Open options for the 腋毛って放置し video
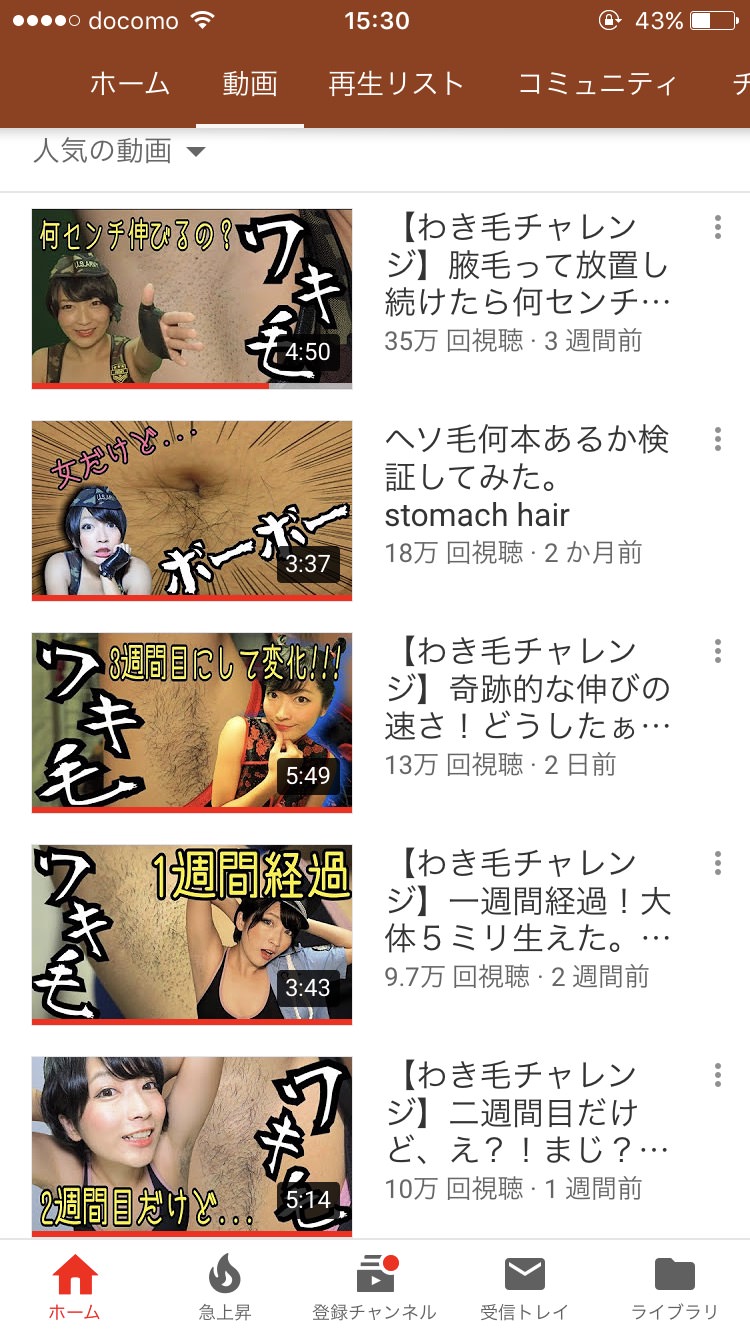The image size is (750, 1334). click(x=717, y=228)
